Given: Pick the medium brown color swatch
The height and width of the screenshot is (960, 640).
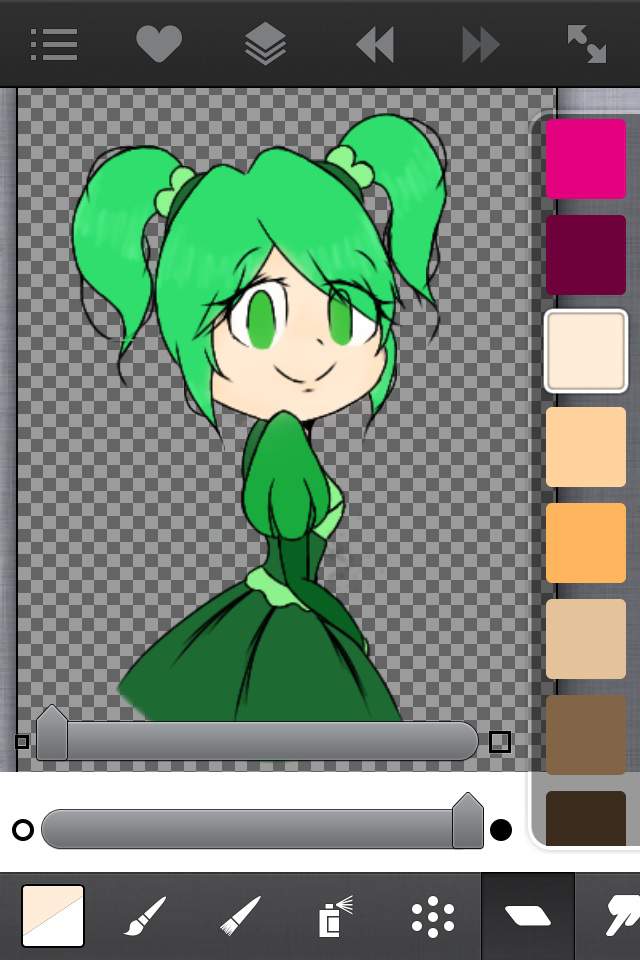Looking at the screenshot, I should coord(586,734).
